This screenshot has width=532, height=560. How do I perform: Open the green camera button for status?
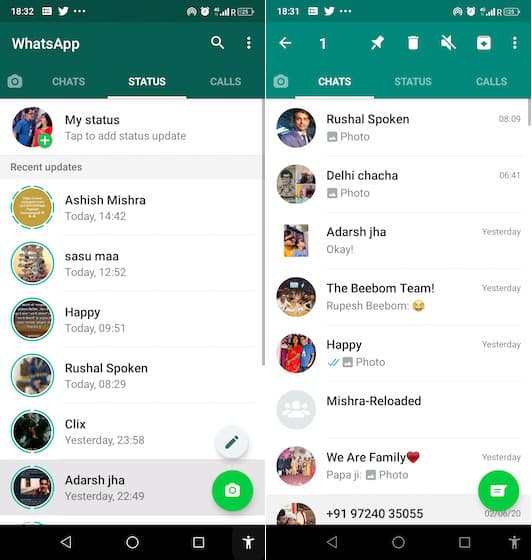click(232, 490)
